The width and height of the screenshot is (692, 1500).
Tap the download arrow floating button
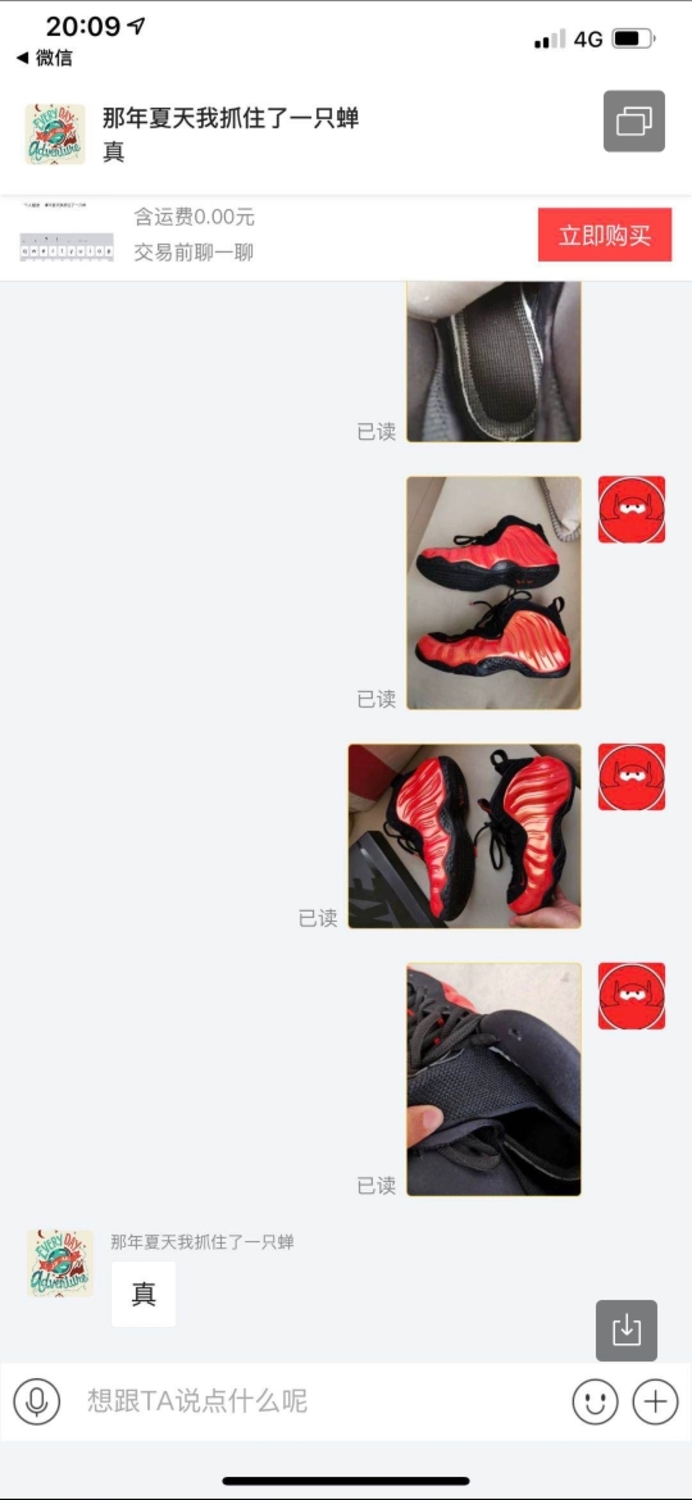627,1330
